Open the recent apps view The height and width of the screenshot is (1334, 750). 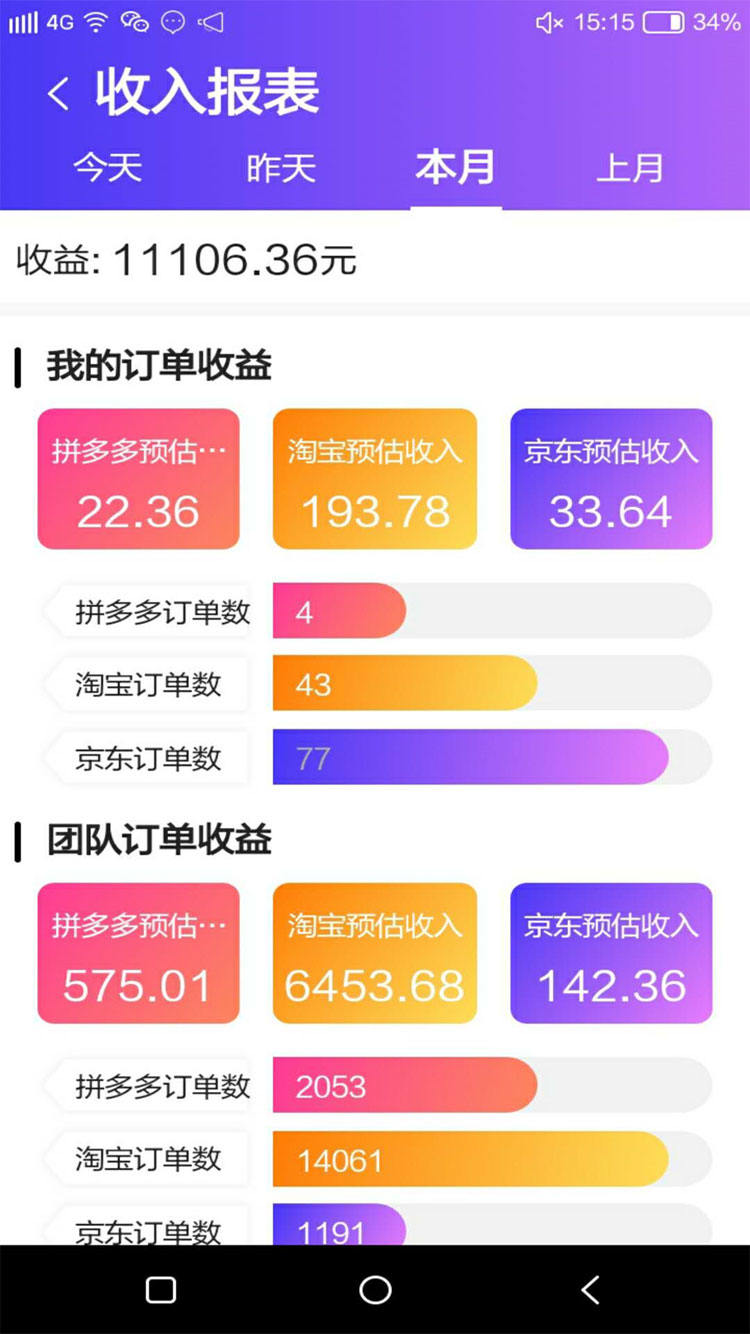tap(161, 1290)
